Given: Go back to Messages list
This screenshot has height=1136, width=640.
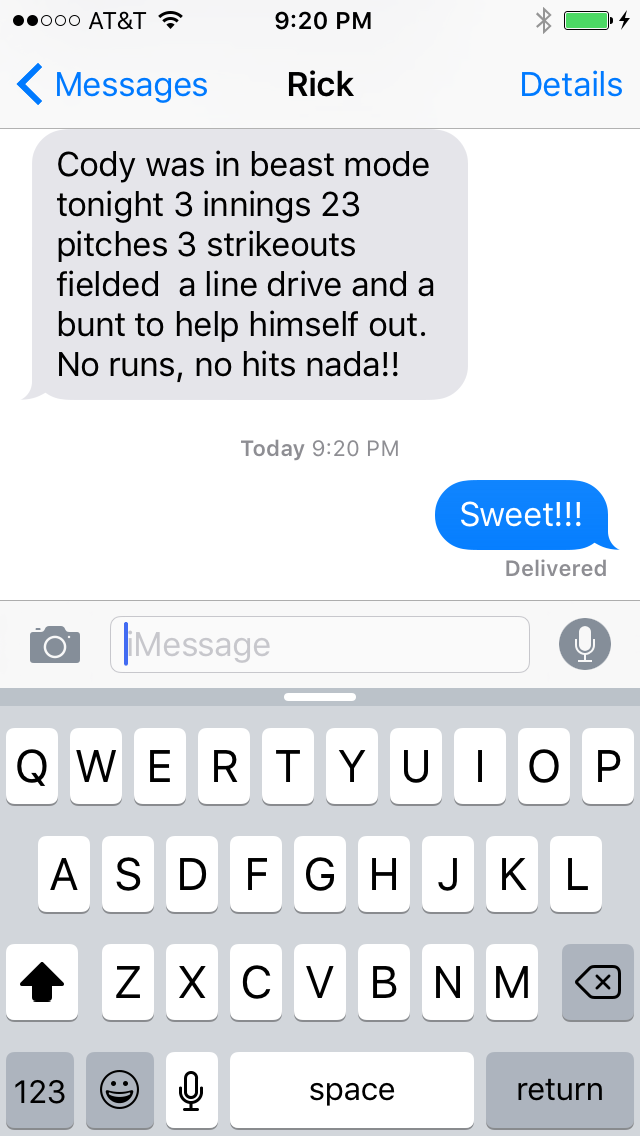Looking at the screenshot, I should click(x=112, y=85).
